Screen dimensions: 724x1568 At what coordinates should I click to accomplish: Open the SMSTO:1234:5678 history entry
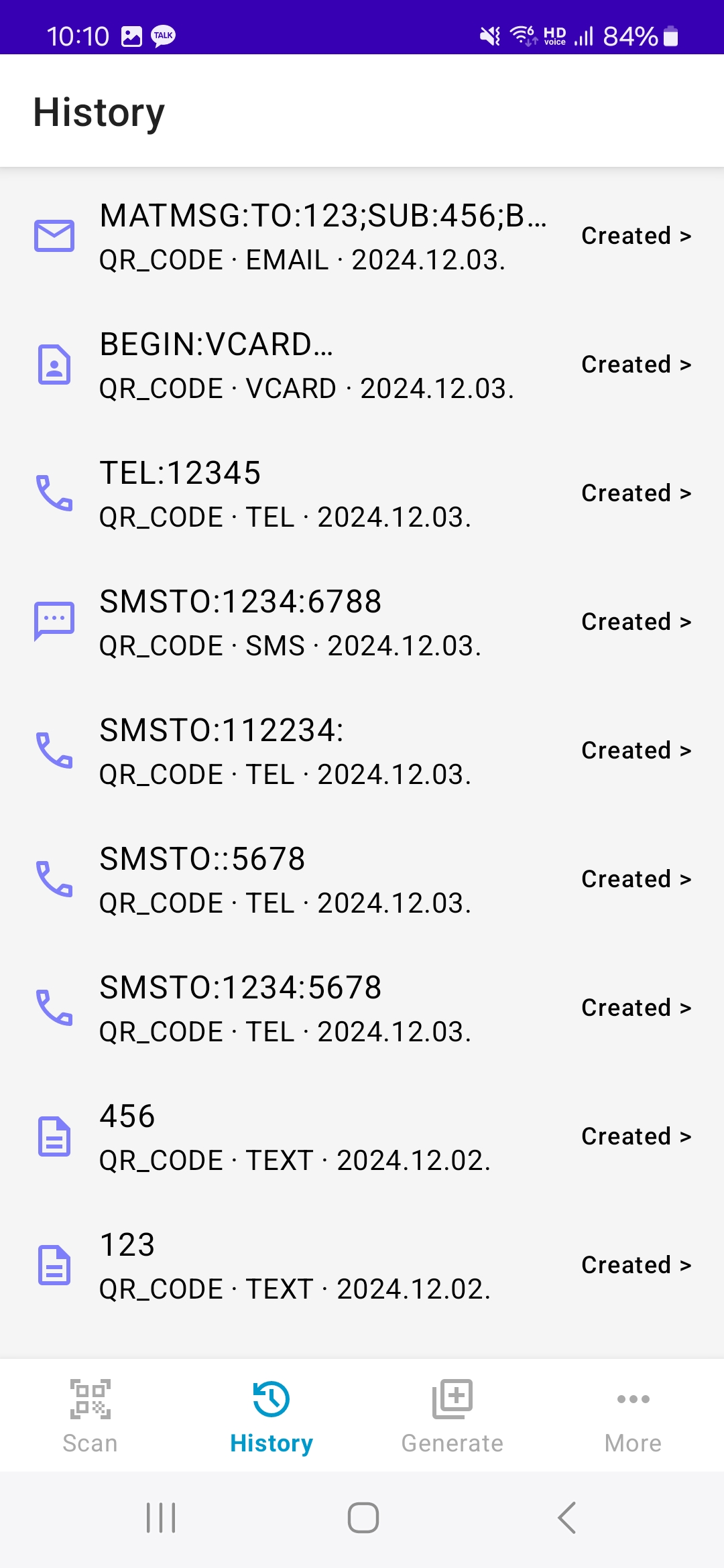coord(362,1008)
